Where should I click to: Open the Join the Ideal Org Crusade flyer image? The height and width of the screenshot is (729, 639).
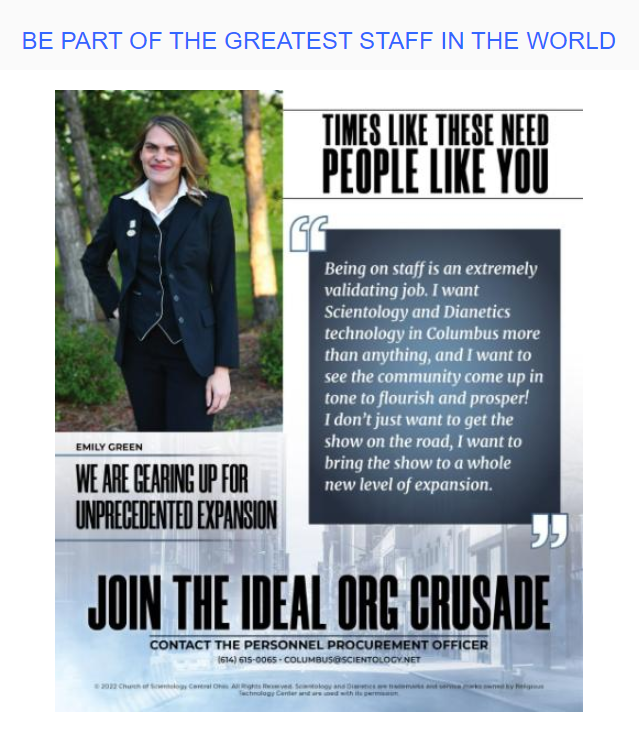318,400
